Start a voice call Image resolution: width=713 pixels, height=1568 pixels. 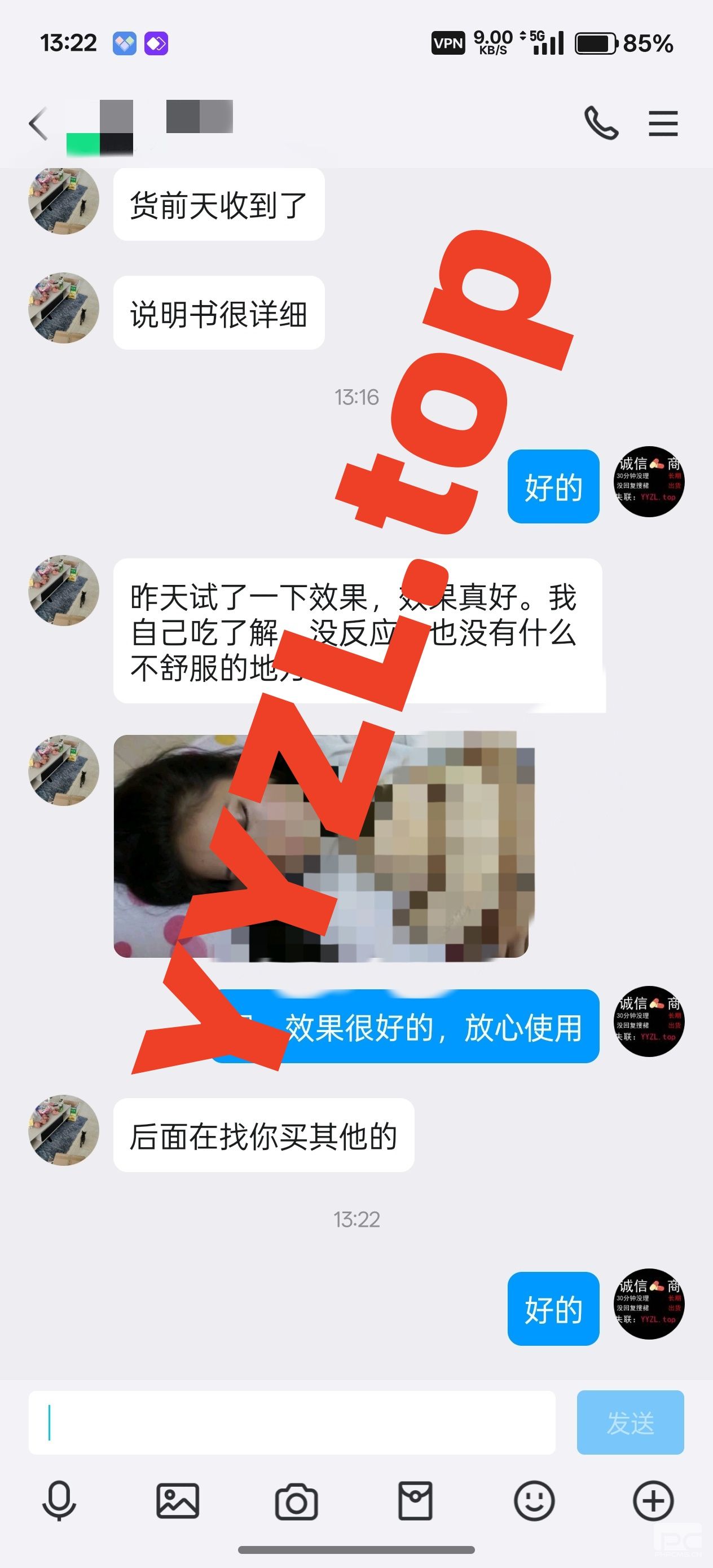600,124
